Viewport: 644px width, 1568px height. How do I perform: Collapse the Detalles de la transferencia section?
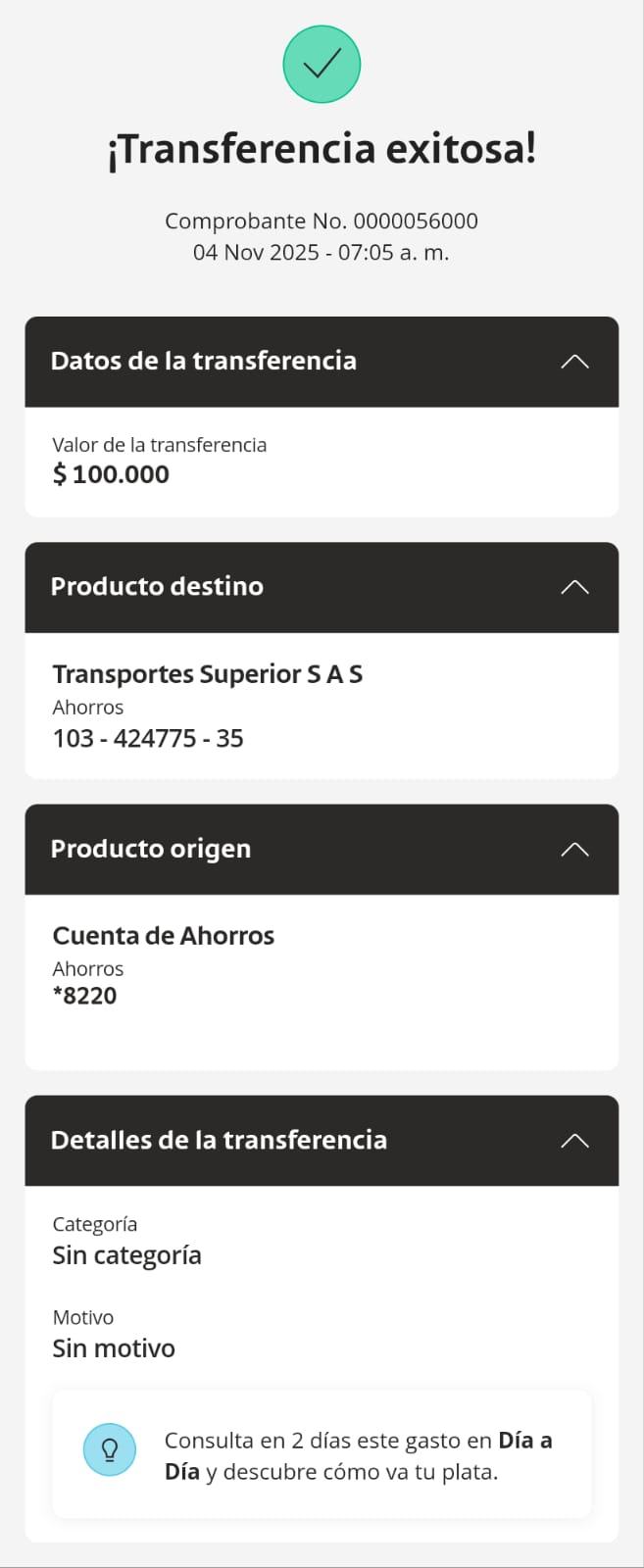point(574,1141)
